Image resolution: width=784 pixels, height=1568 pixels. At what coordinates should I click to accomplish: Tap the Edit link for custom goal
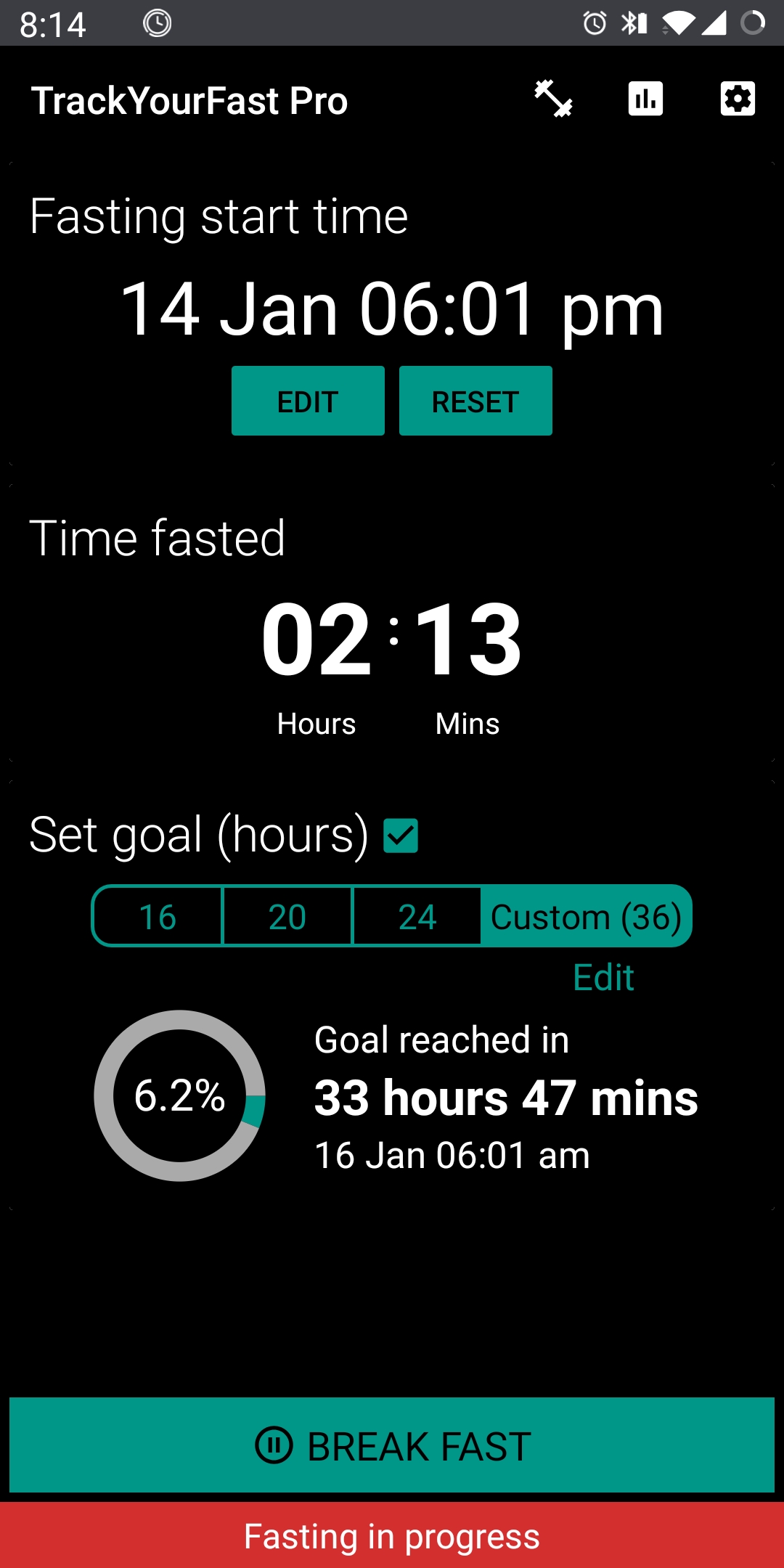tap(603, 977)
